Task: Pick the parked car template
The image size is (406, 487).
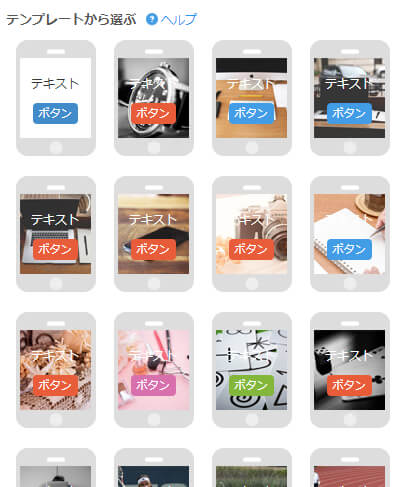Action: (350, 98)
